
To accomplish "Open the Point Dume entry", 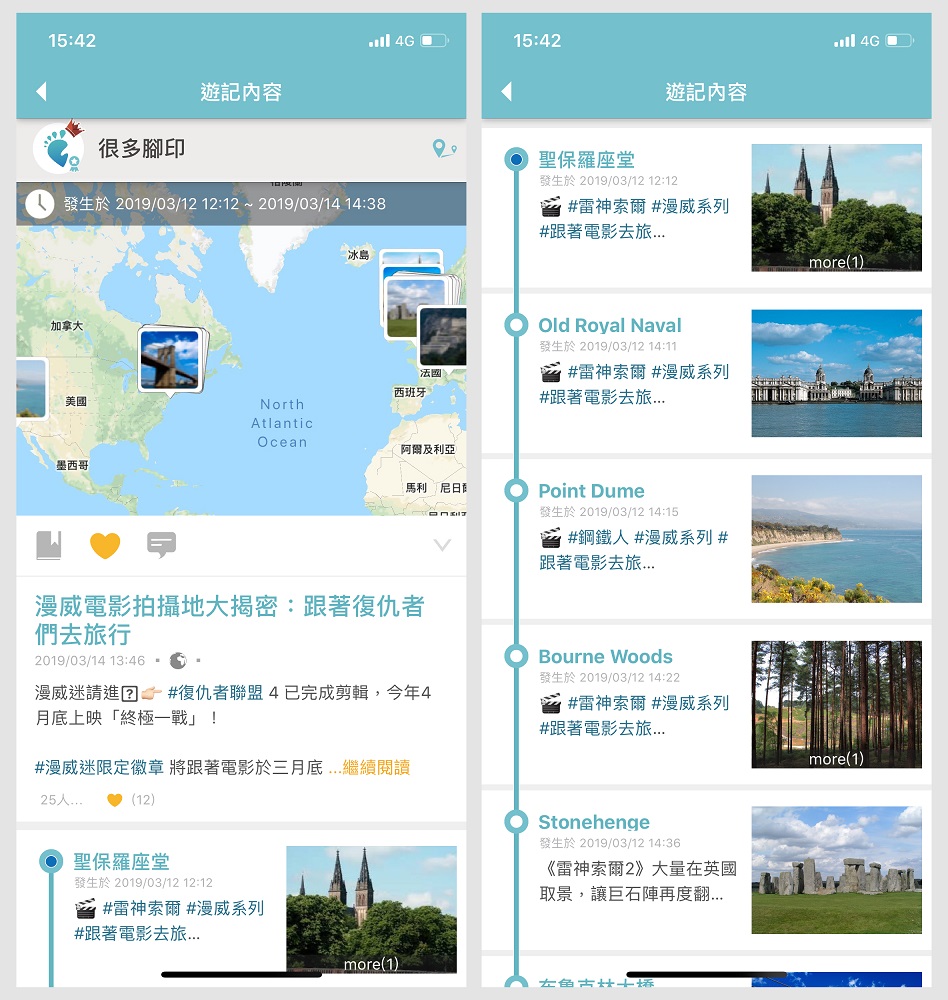I will (591, 491).
